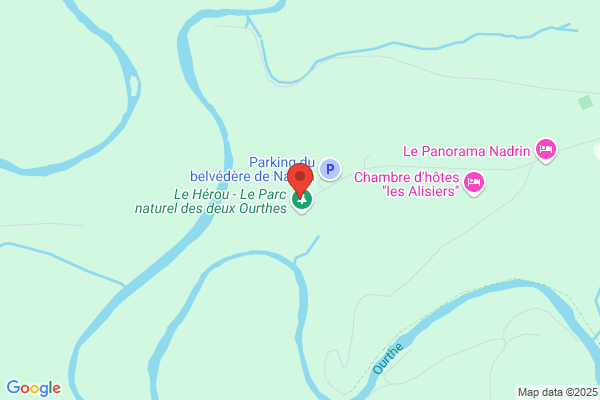Viewport: 600px width, 400px height.
Task: Tap the red location pin
Action: click(300, 180)
